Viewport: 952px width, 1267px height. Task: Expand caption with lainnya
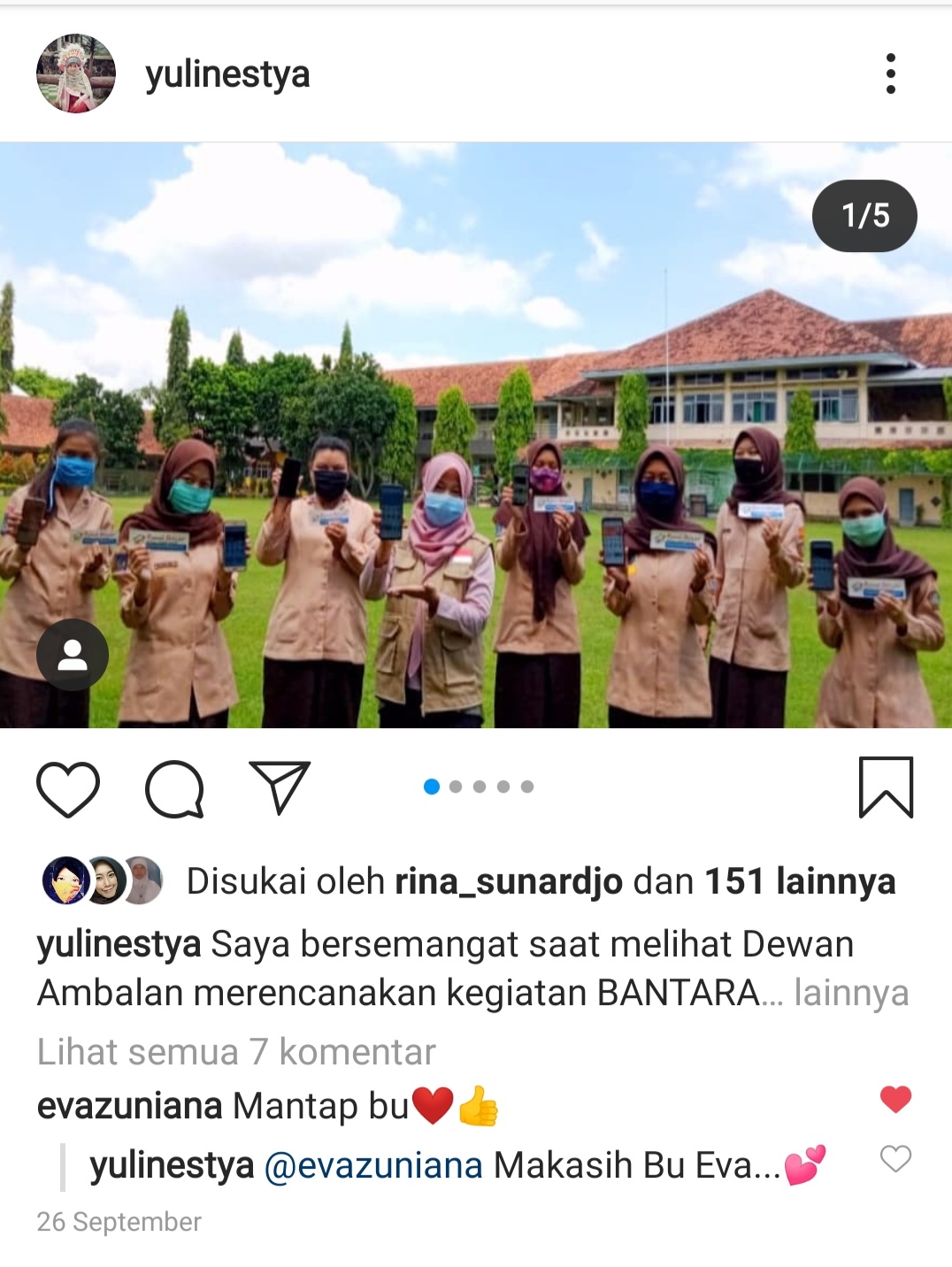[x=851, y=993]
